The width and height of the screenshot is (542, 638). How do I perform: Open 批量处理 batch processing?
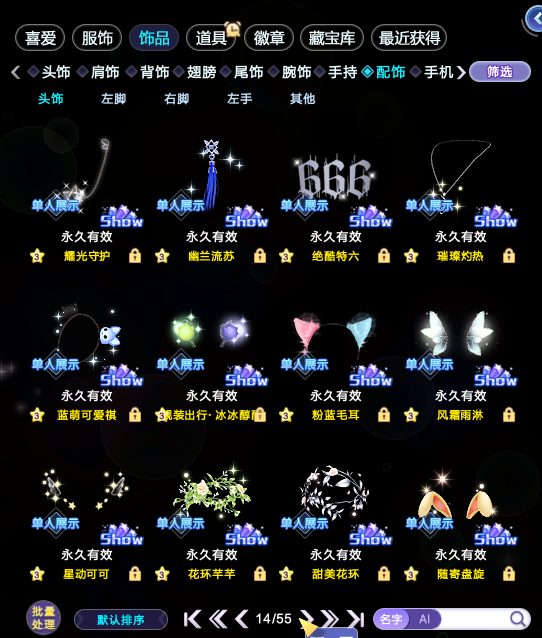44,618
